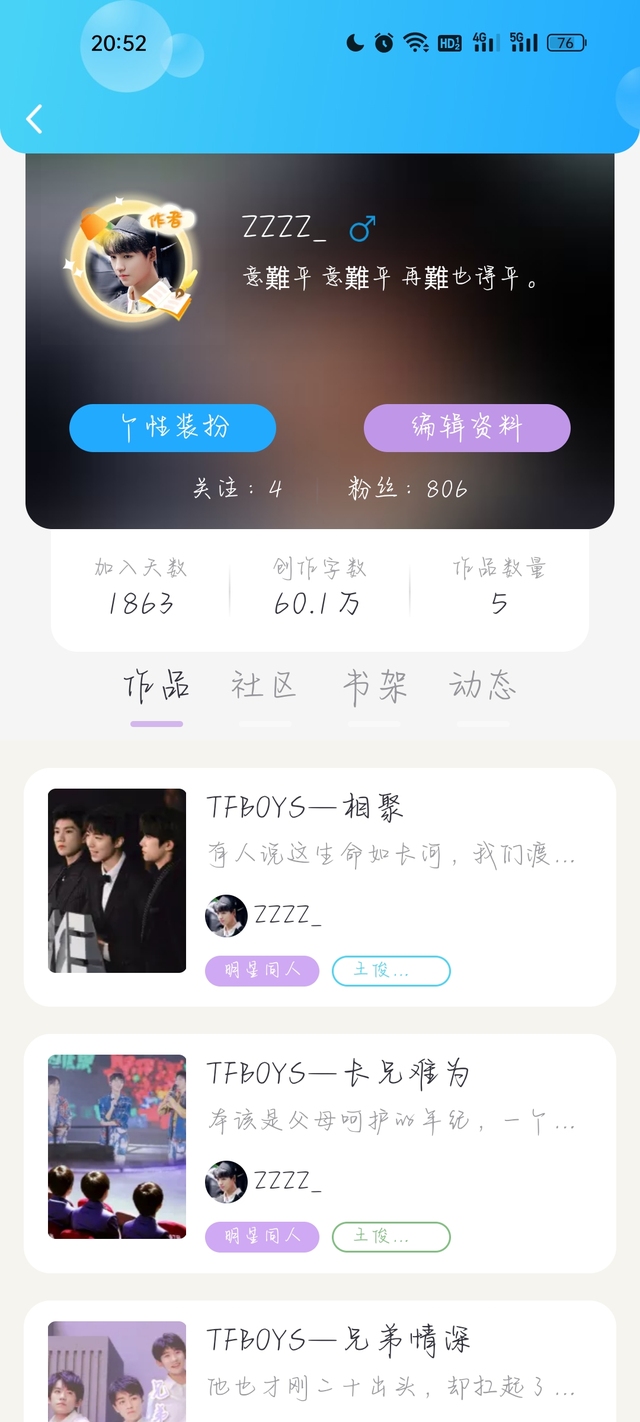This screenshot has width=640, height=1422.
Task: Open the profile avatar picture
Action: pos(131,266)
